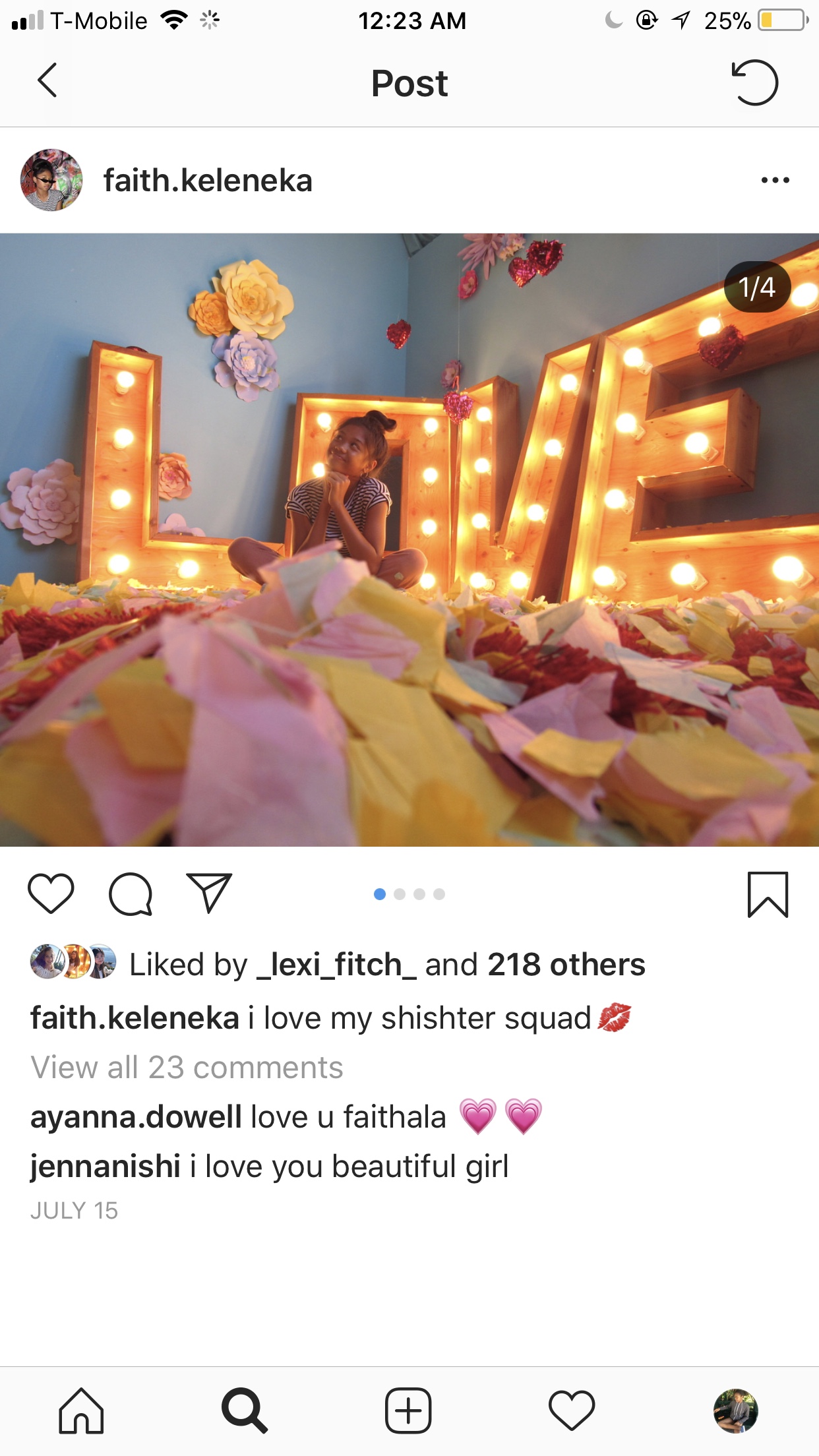Share the post via paper plane icon
The height and width of the screenshot is (1456, 819).
[x=209, y=893]
